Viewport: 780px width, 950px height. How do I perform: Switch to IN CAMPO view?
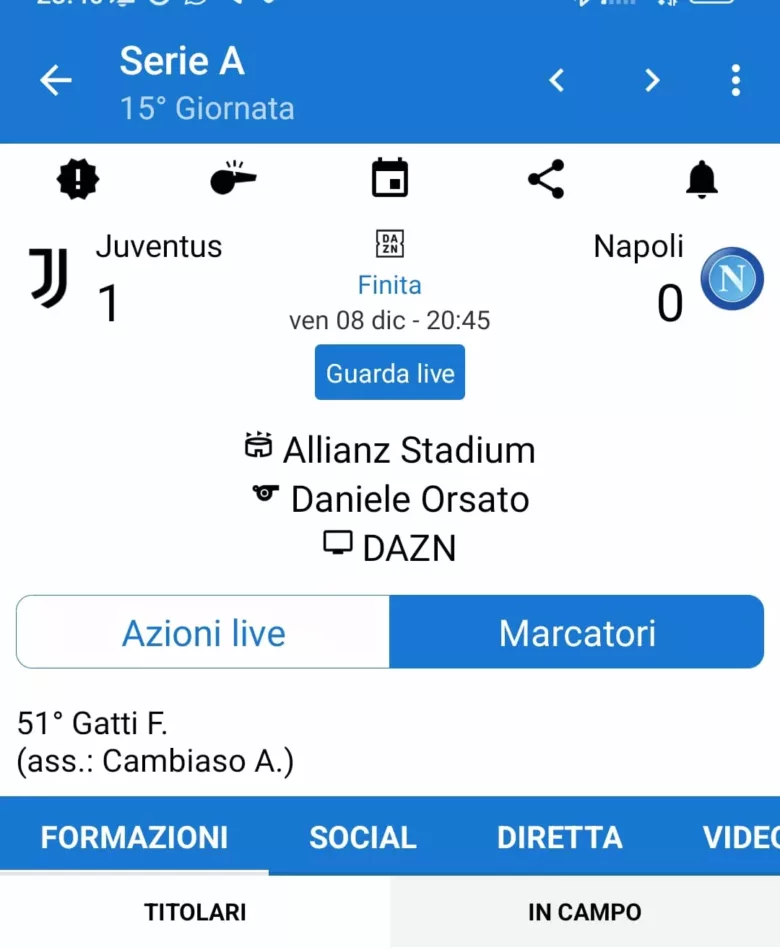coord(585,912)
